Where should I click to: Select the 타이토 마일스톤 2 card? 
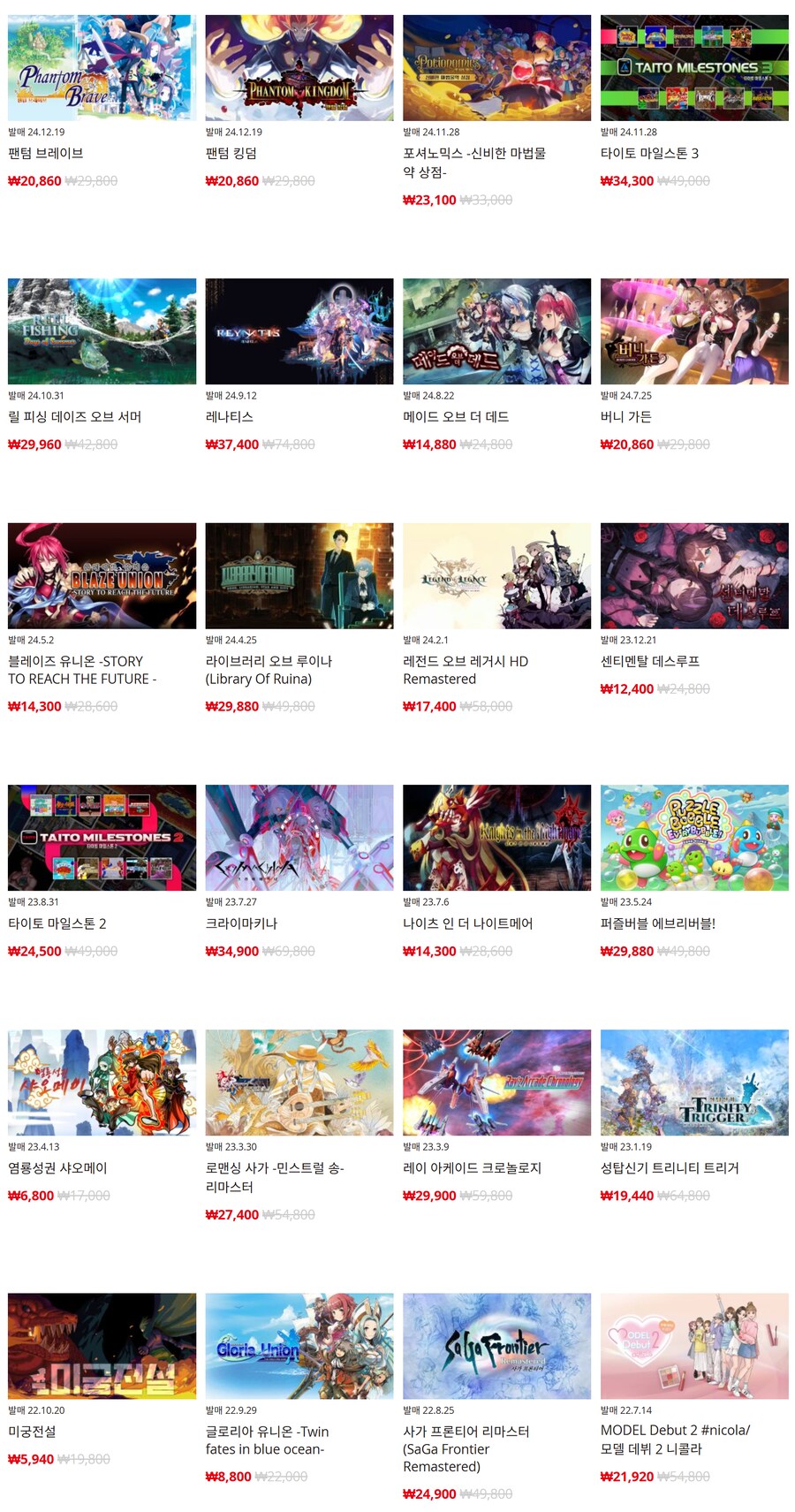click(x=102, y=838)
